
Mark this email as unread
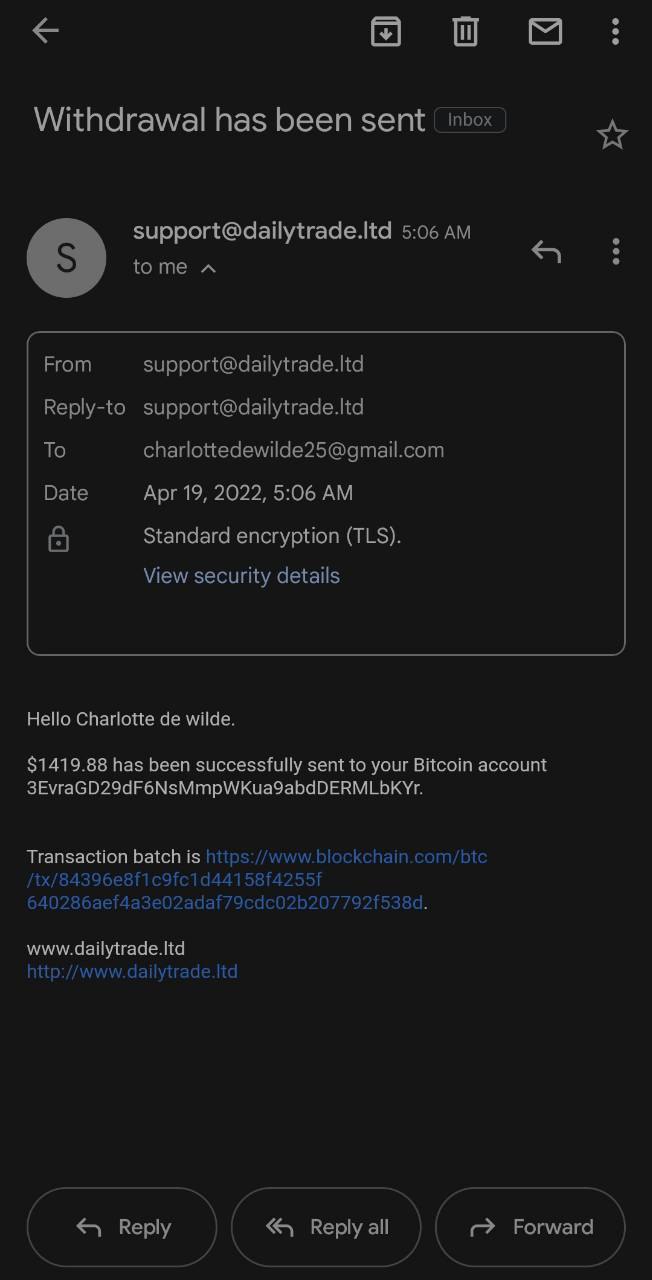[x=545, y=32]
